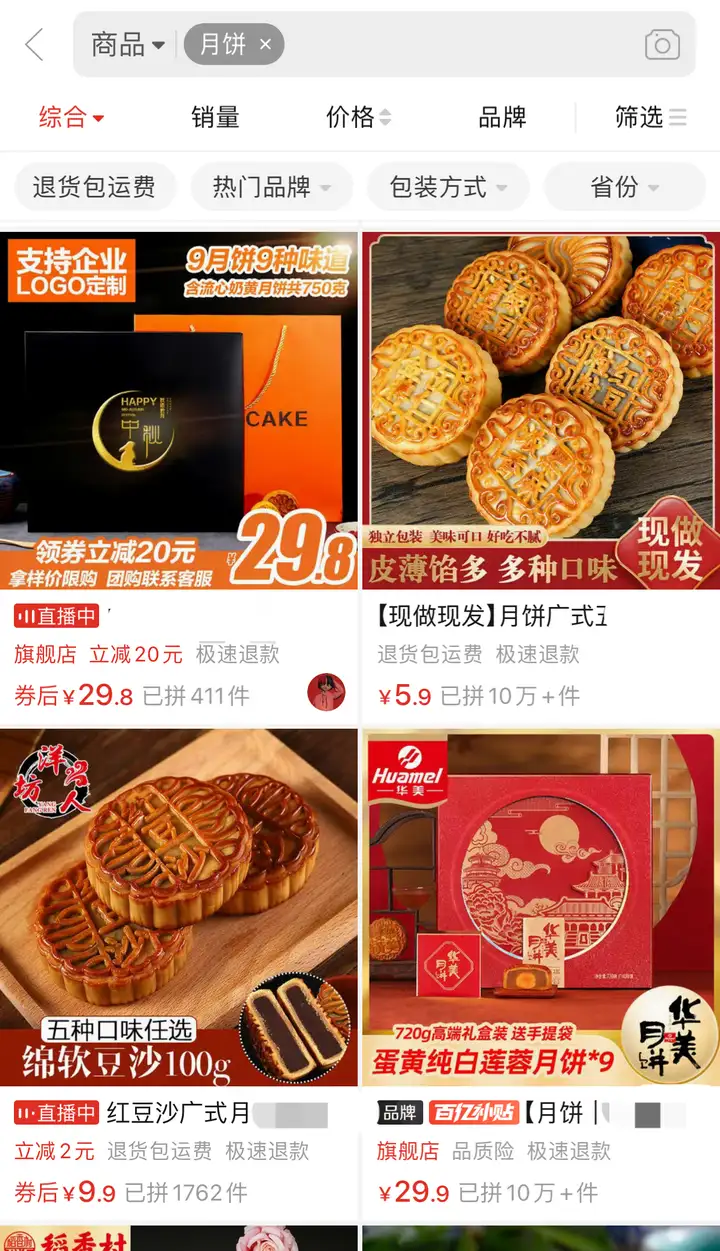This screenshot has height=1251, width=720.
Task: Open the 商品 search type dropdown
Action: pos(128,45)
